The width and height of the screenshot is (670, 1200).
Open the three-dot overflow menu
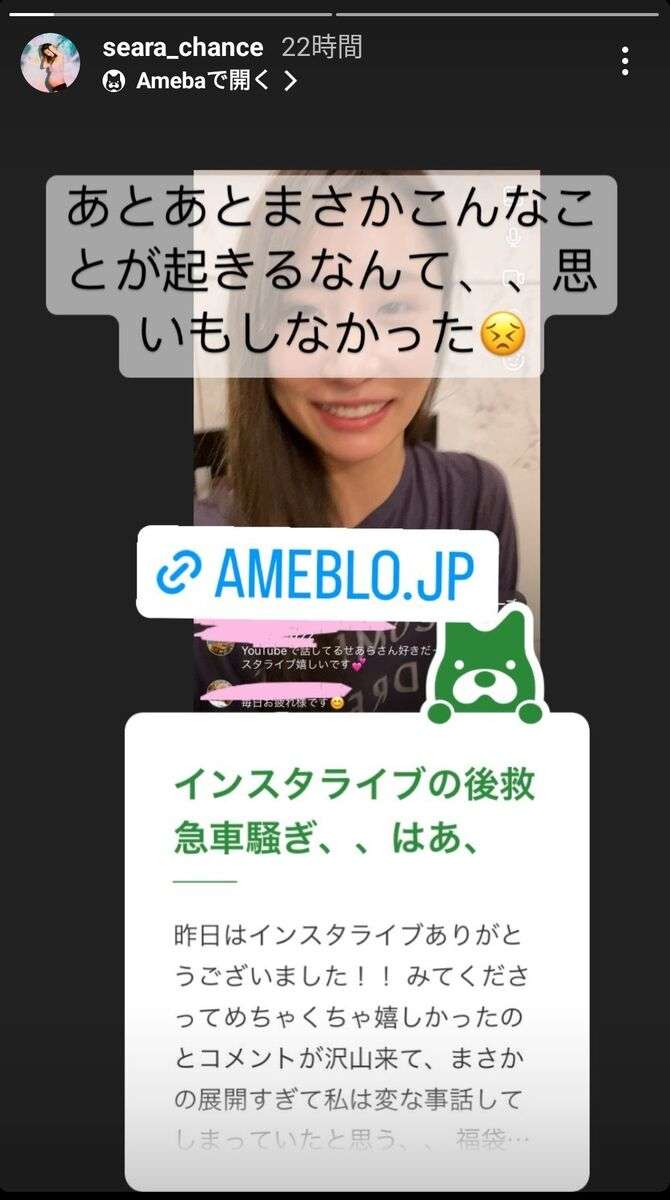pyautogui.click(x=625, y=62)
